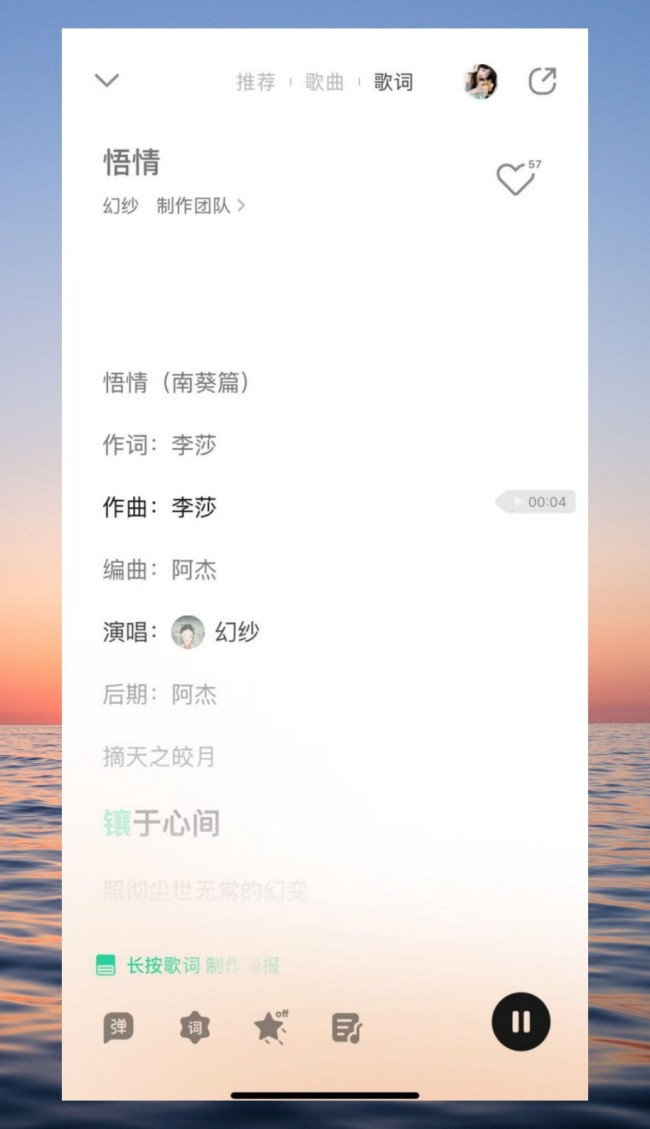Toggle the star effect that shows off
The width and height of the screenshot is (650, 1129).
click(x=271, y=1027)
